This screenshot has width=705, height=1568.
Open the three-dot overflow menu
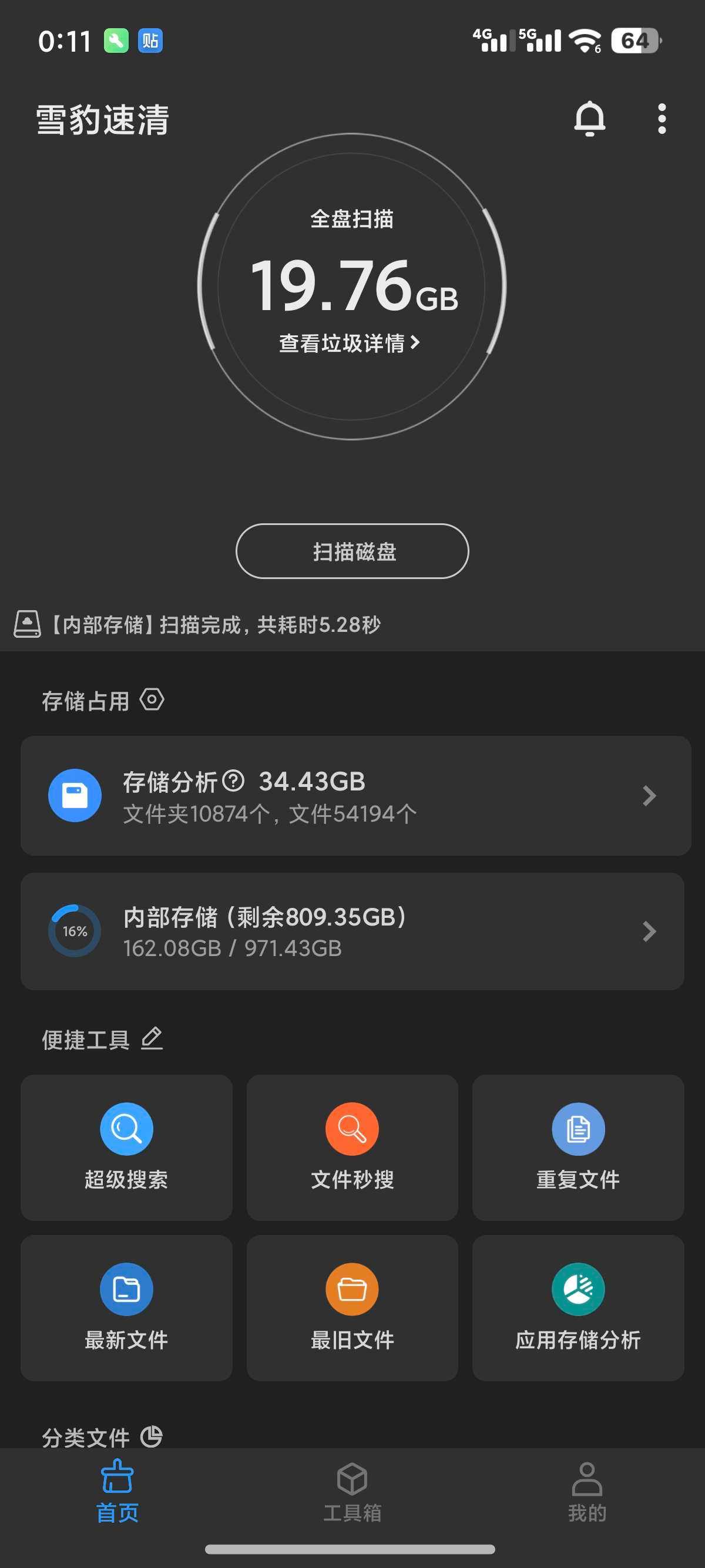point(662,119)
